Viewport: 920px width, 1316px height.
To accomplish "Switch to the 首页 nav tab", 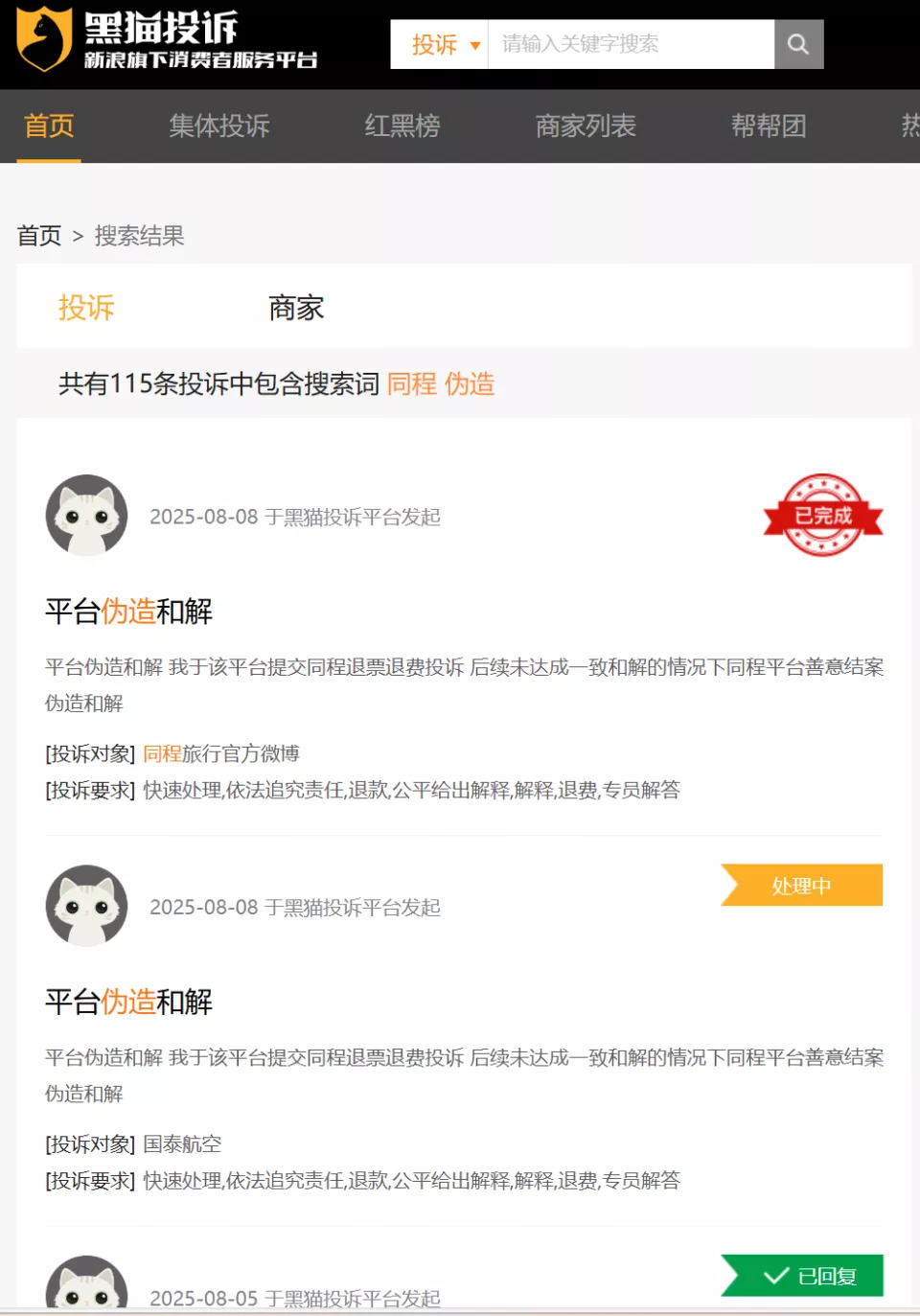I will point(49,126).
